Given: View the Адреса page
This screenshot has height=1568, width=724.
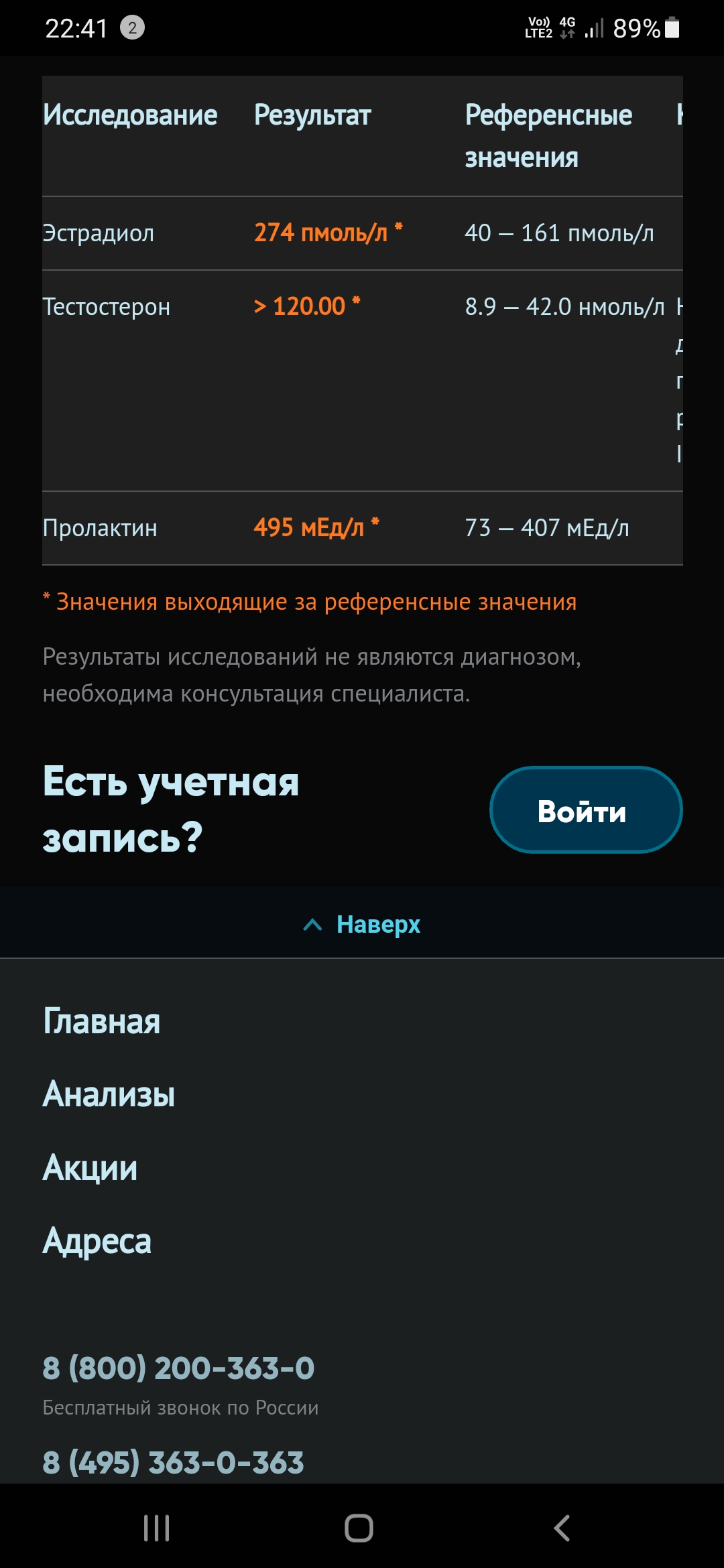Looking at the screenshot, I should (x=97, y=1240).
